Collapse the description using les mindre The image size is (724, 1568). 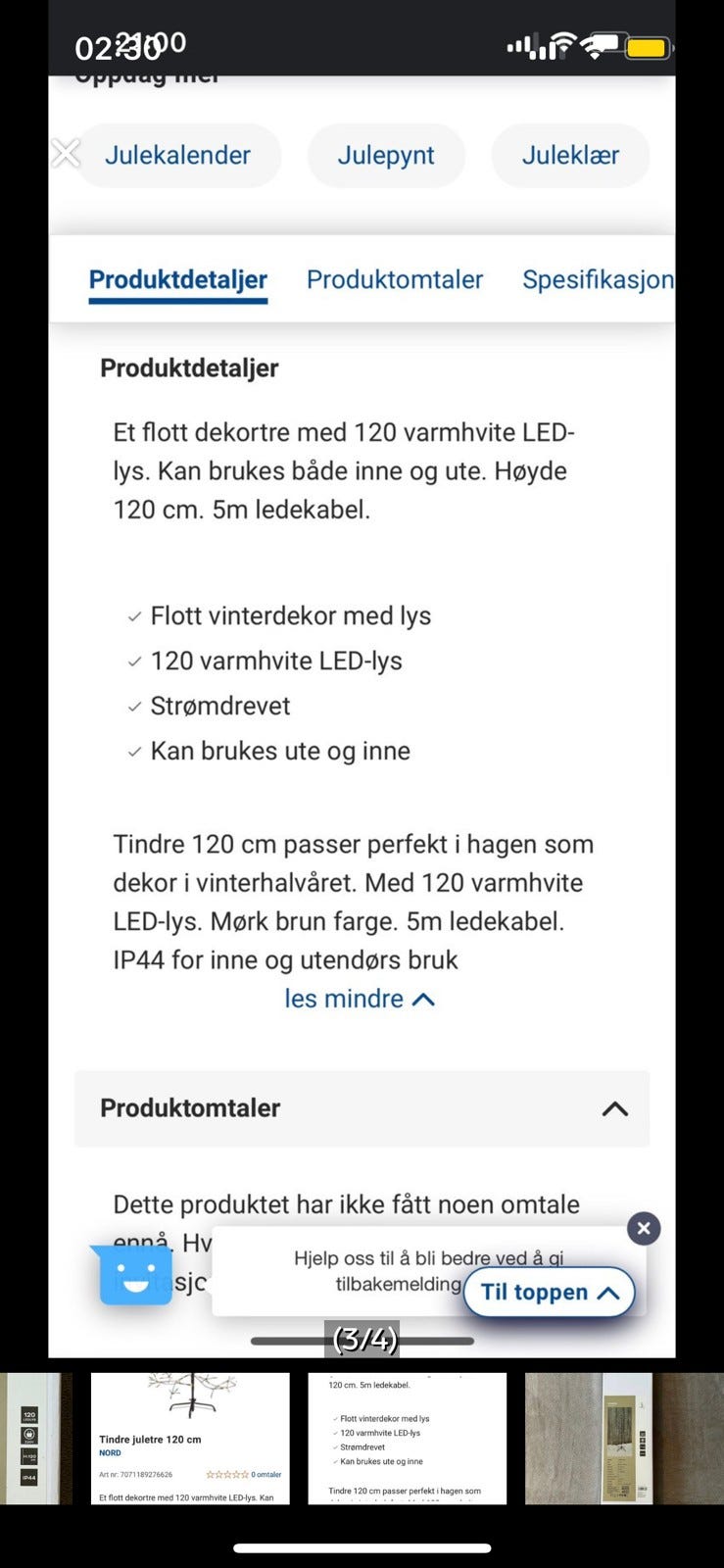[x=360, y=998]
